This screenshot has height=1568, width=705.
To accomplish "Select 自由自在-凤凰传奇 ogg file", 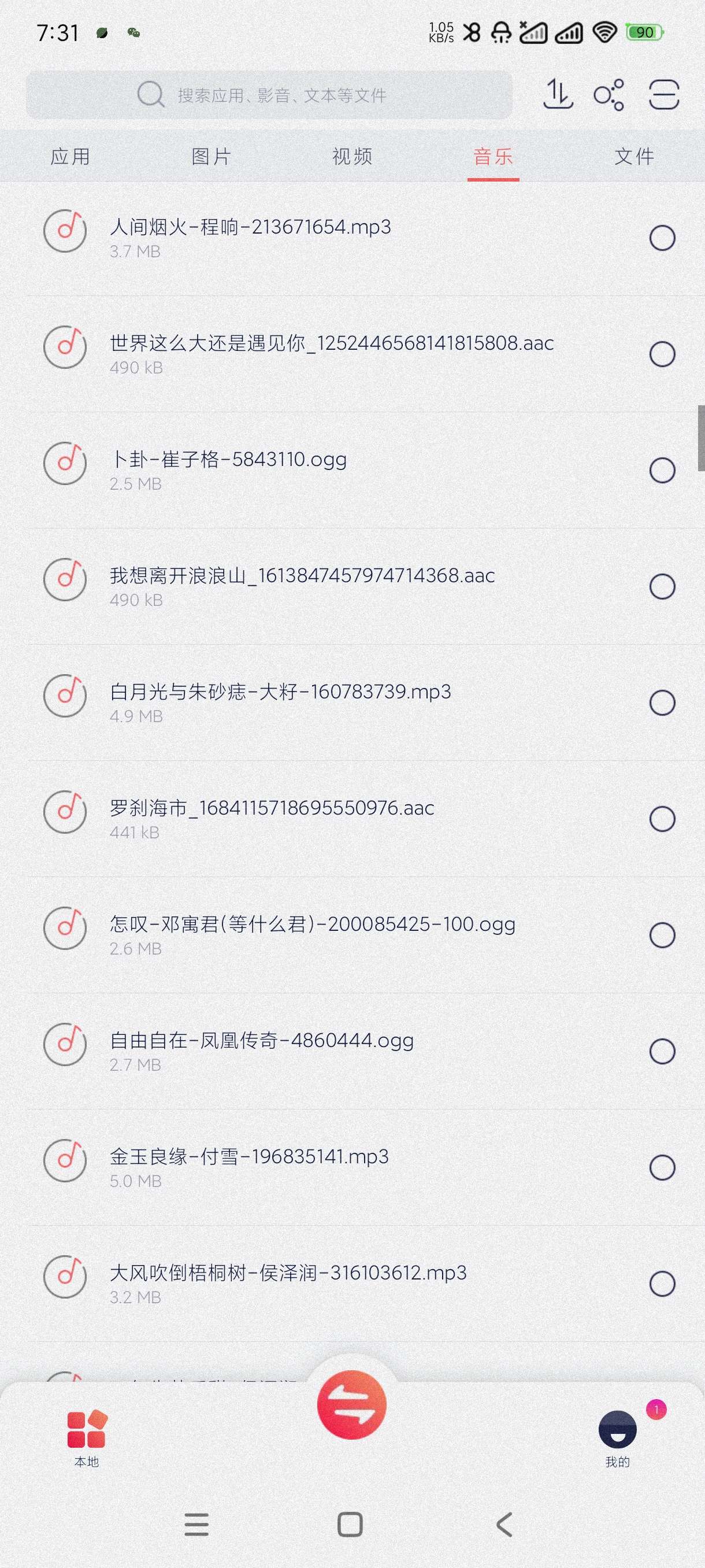I will tap(662, 1052).
